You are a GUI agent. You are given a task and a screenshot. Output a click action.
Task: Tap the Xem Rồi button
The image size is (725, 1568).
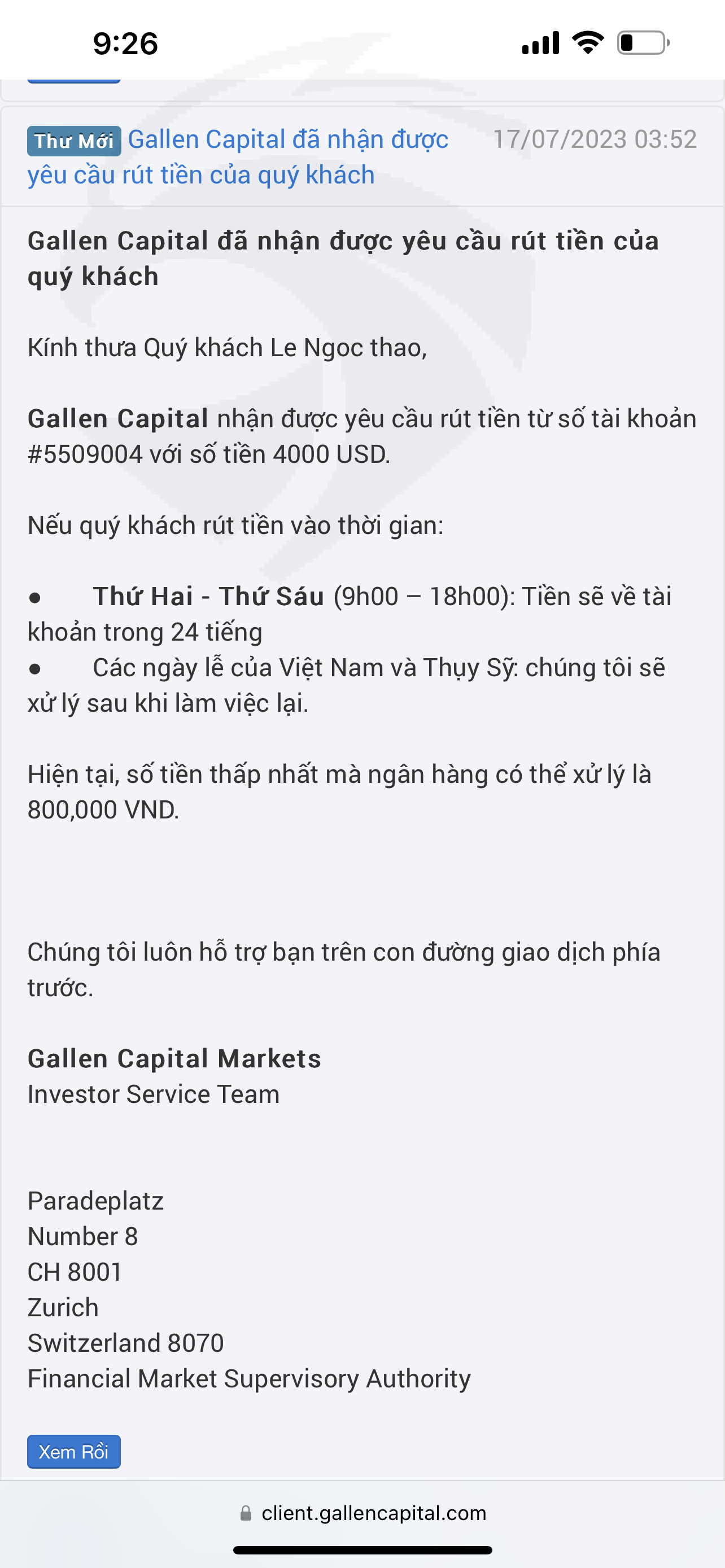(73, 1452)
